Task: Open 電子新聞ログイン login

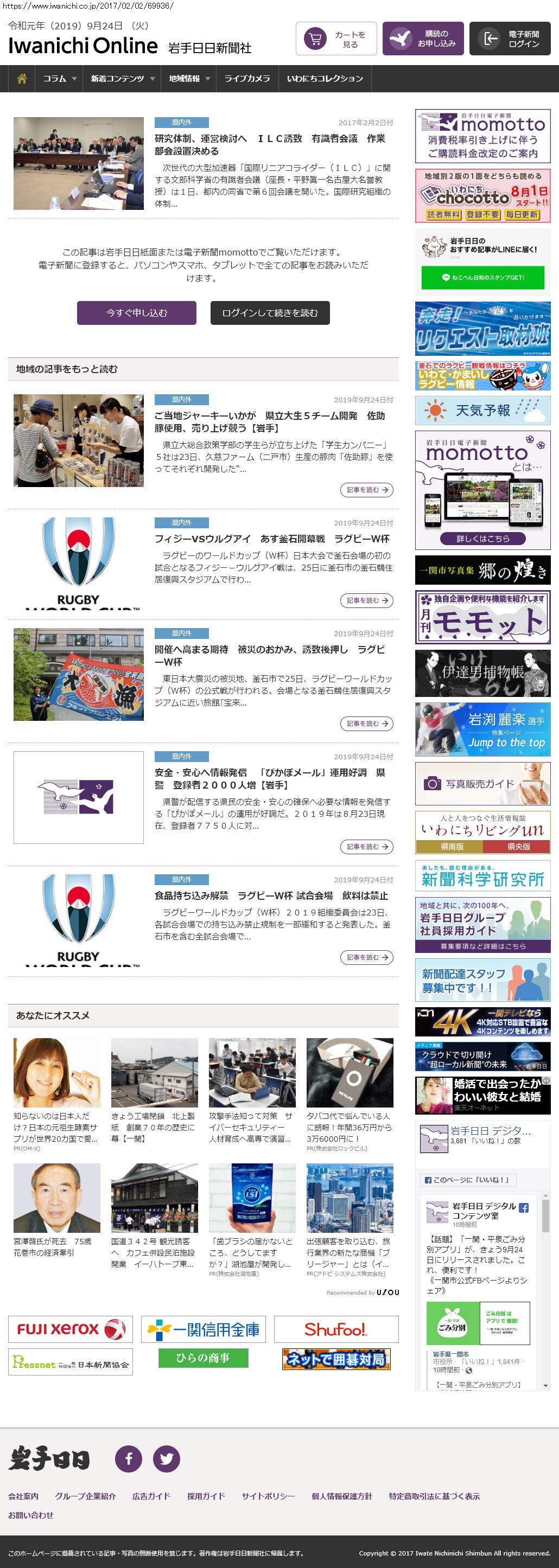Action: pyautogui.click(x=510, y=39)
